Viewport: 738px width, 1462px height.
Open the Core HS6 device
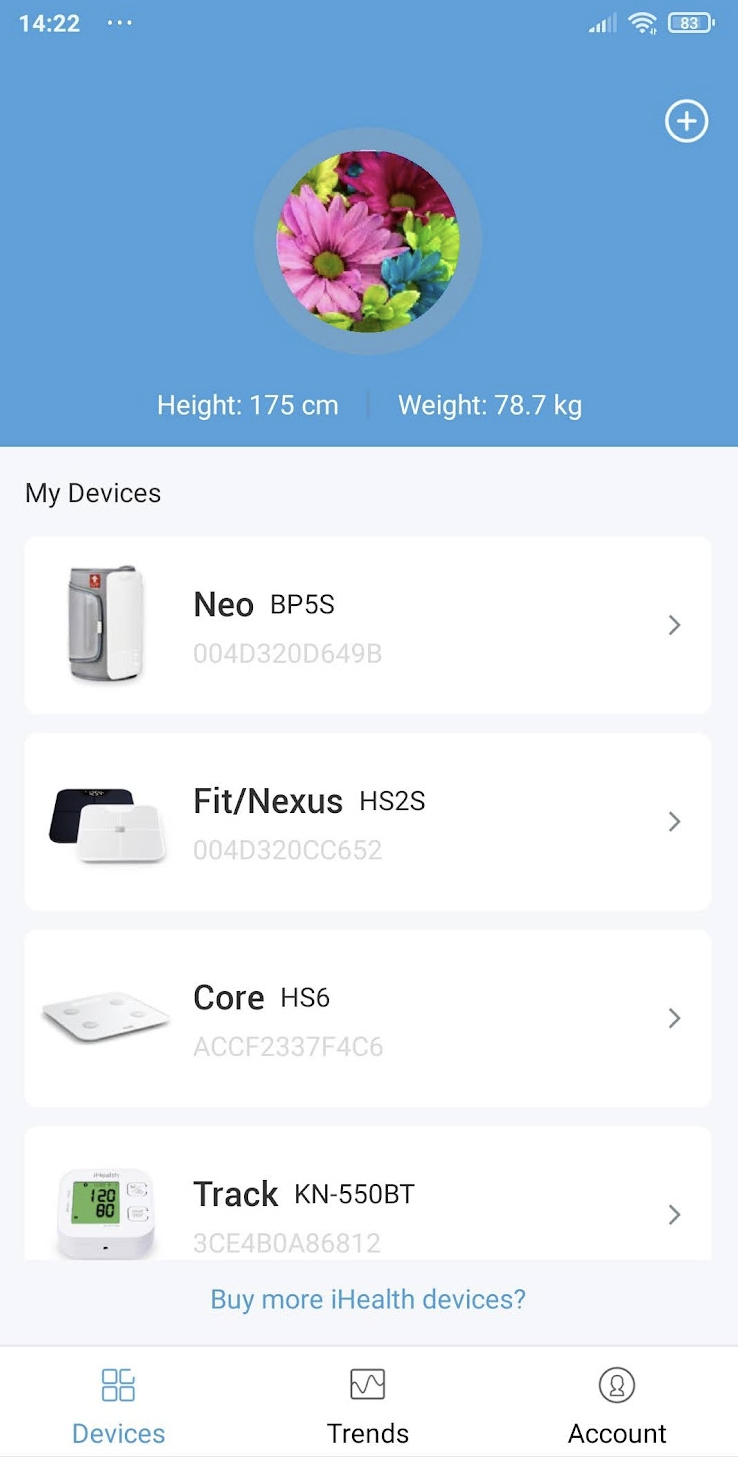pyautogui.click(x=368, y=1018)
